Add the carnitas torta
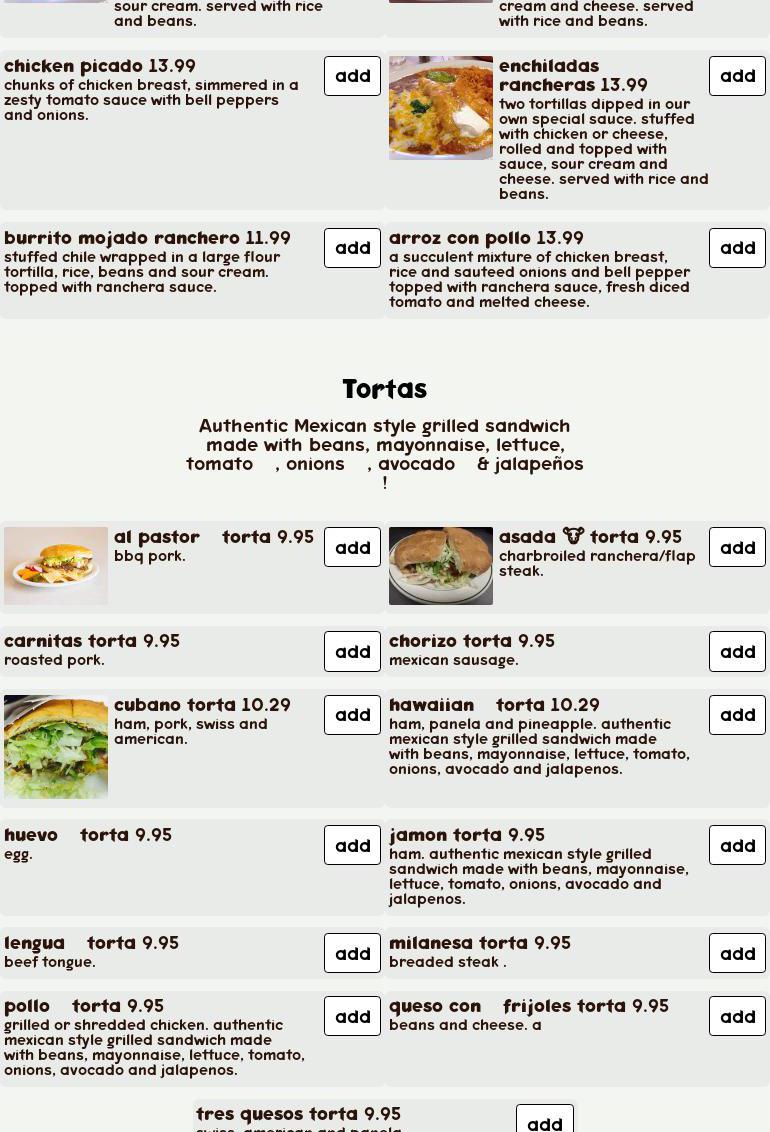Screen dimensions: 770x1132 (352, 652)
